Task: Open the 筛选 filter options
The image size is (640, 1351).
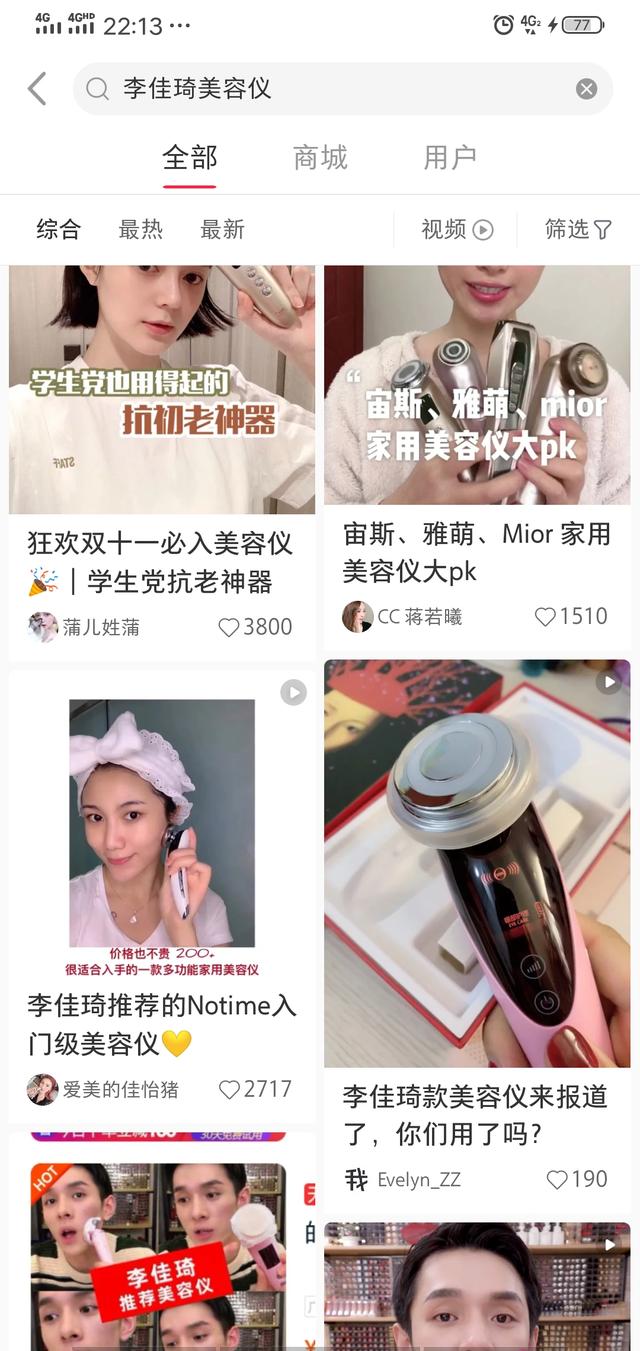Action: 578,229
